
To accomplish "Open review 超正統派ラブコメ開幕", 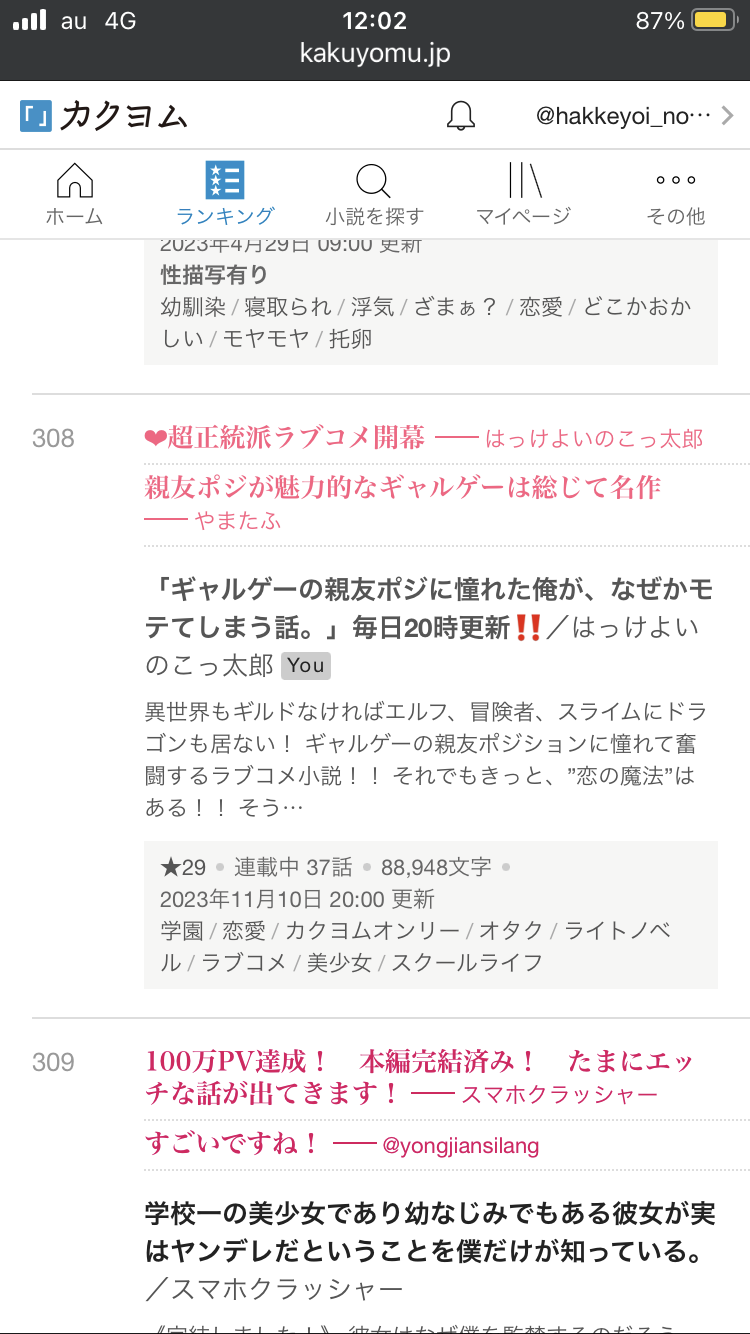I will pyautogui.click(x=285, y=438).
